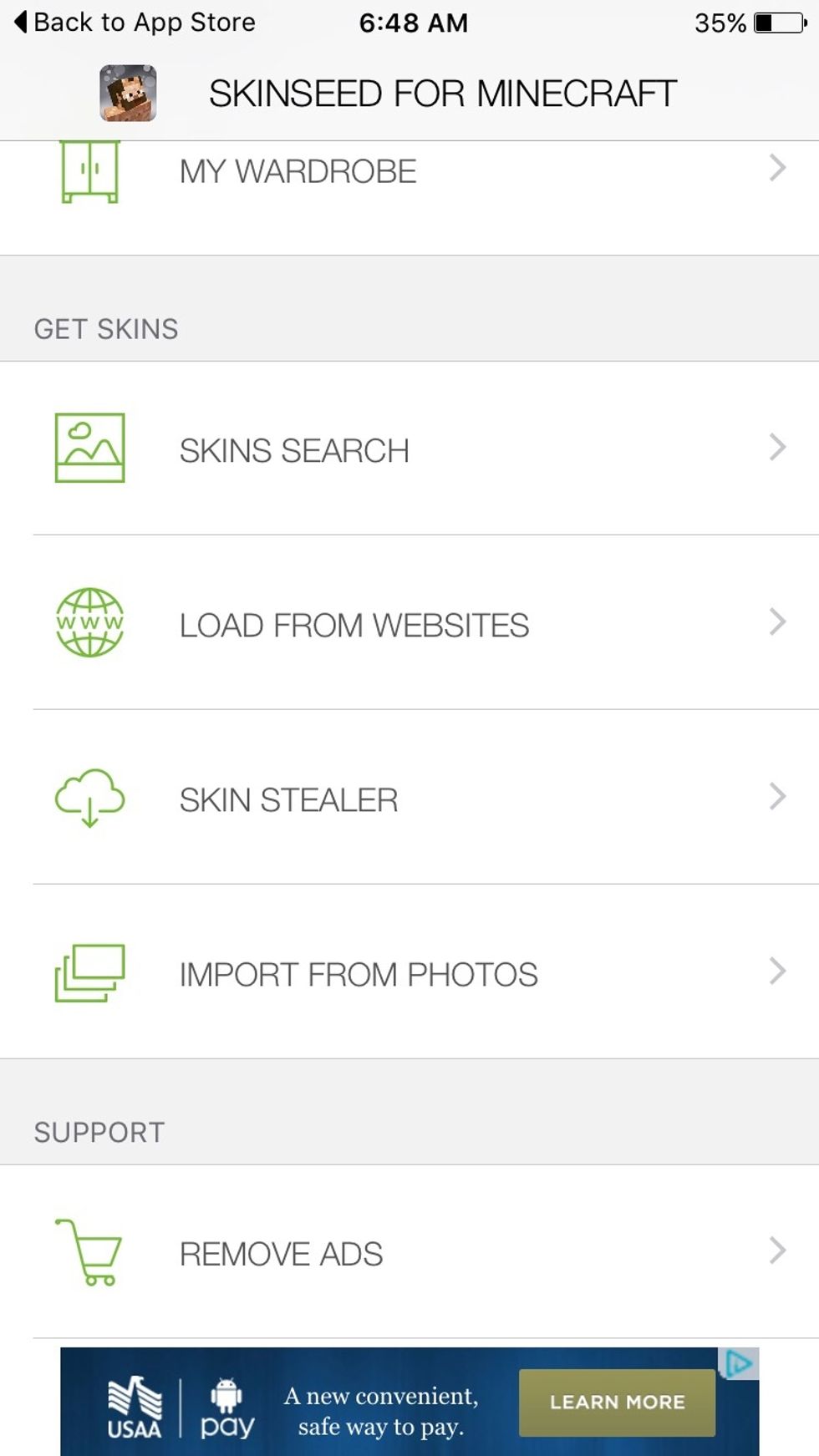The height and width of the screenshot is (1456, 819).
Task: Open the Skinseed app icon in the header
Action: tap(127, 93)
